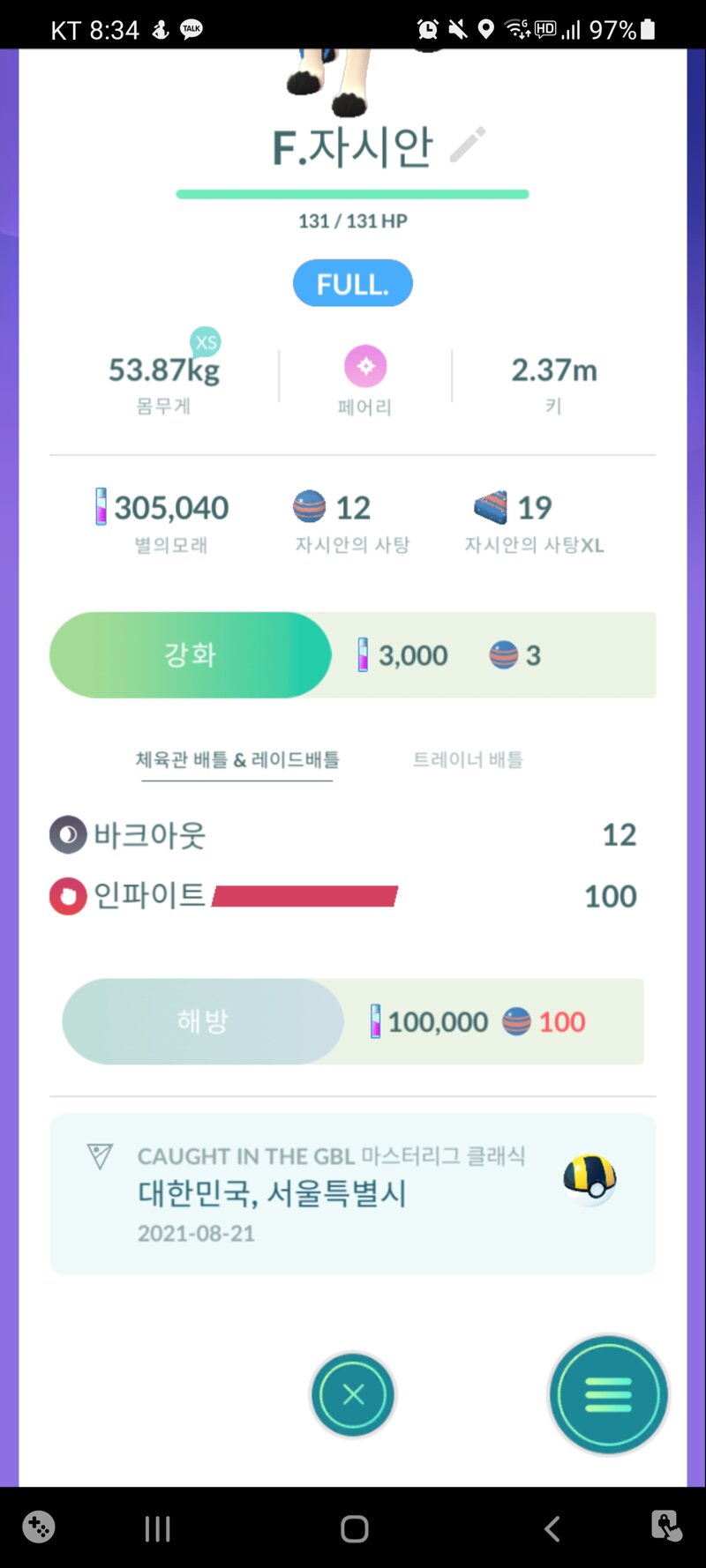Edit the nickname F.자시안 with the pencil
The image size is (706, 1568).
468,146
